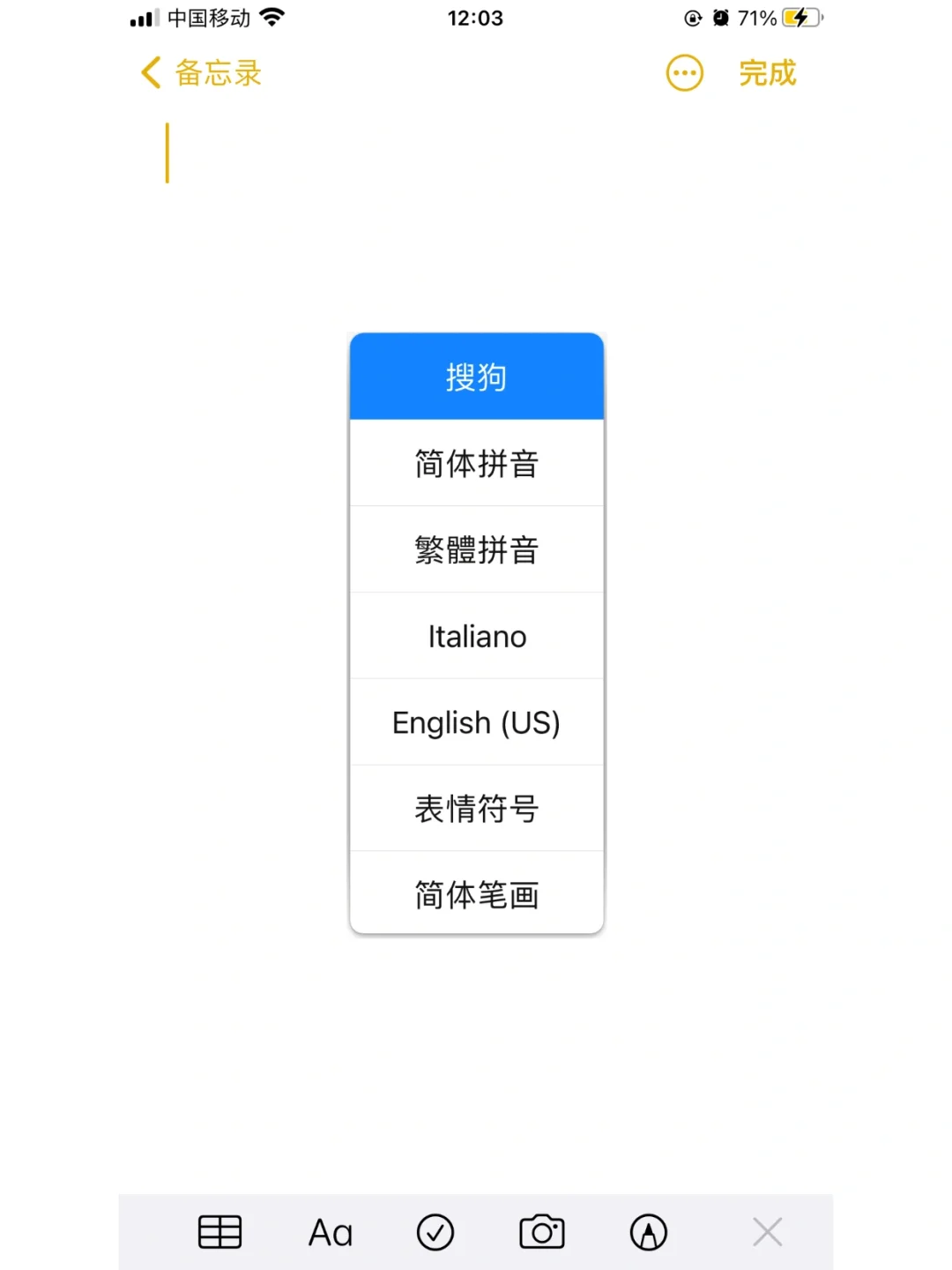This screenshot has height=1270, width=952.
Task: Open 表情符号 emoji keyboard
Action: point(476,808)
